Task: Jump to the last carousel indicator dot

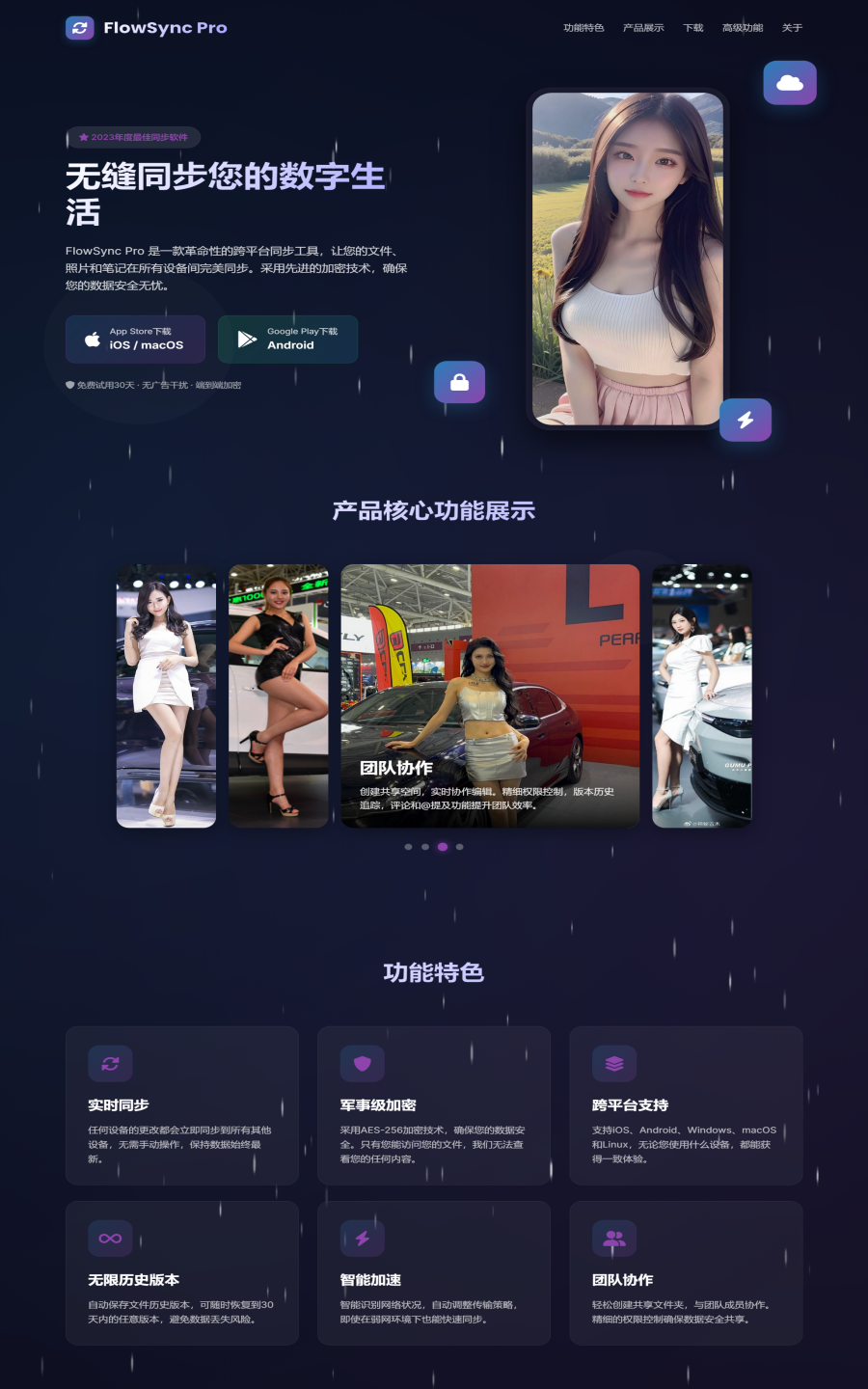Action: click(460, 847)
